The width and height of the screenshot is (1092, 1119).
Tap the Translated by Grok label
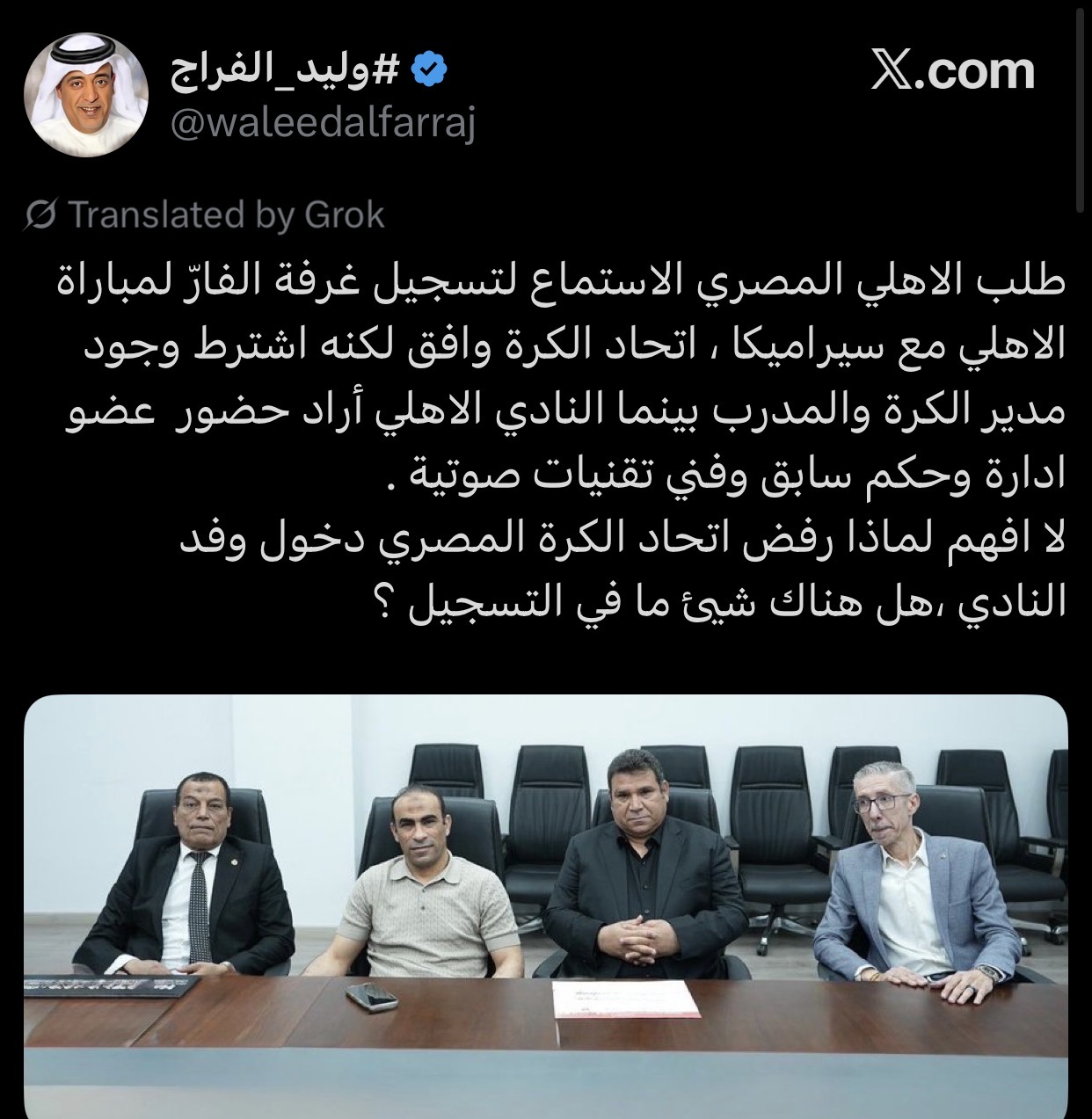pyautogui.click(x=206, y=214)
